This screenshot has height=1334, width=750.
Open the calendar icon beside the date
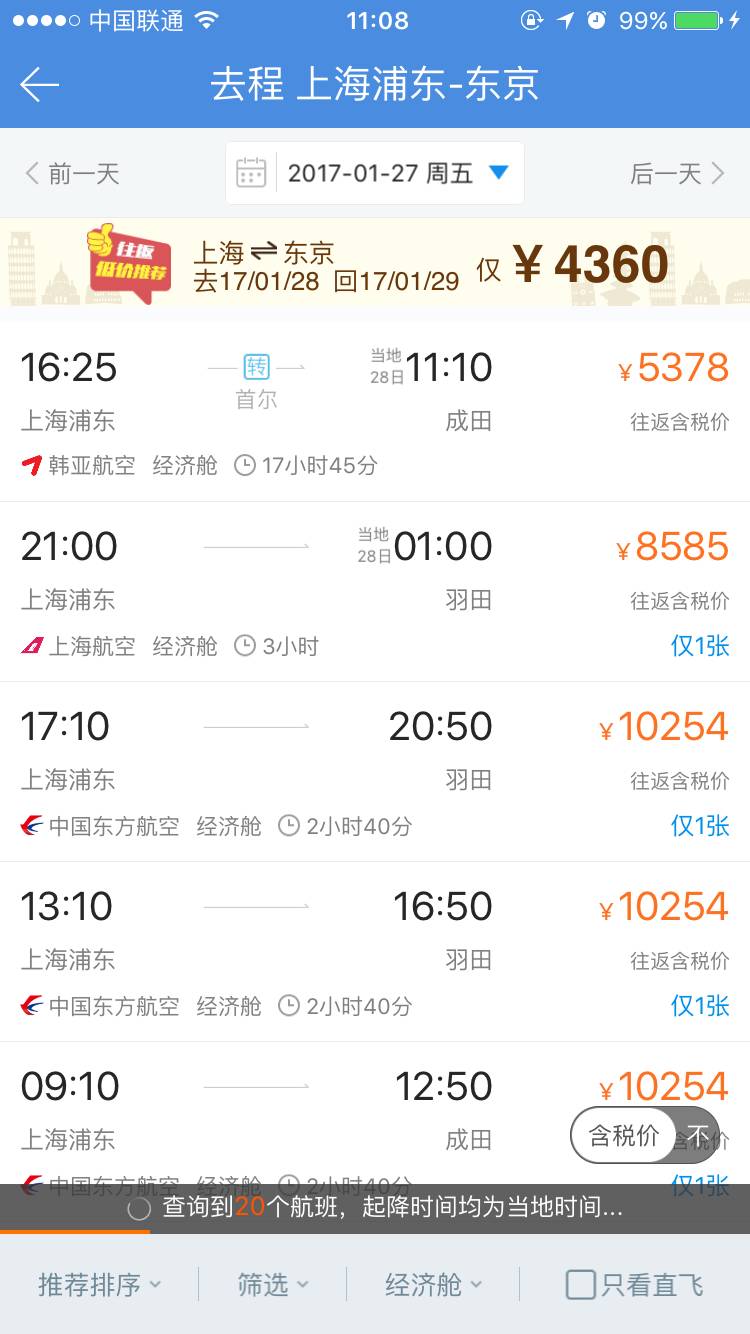click(x=253, y=172)
